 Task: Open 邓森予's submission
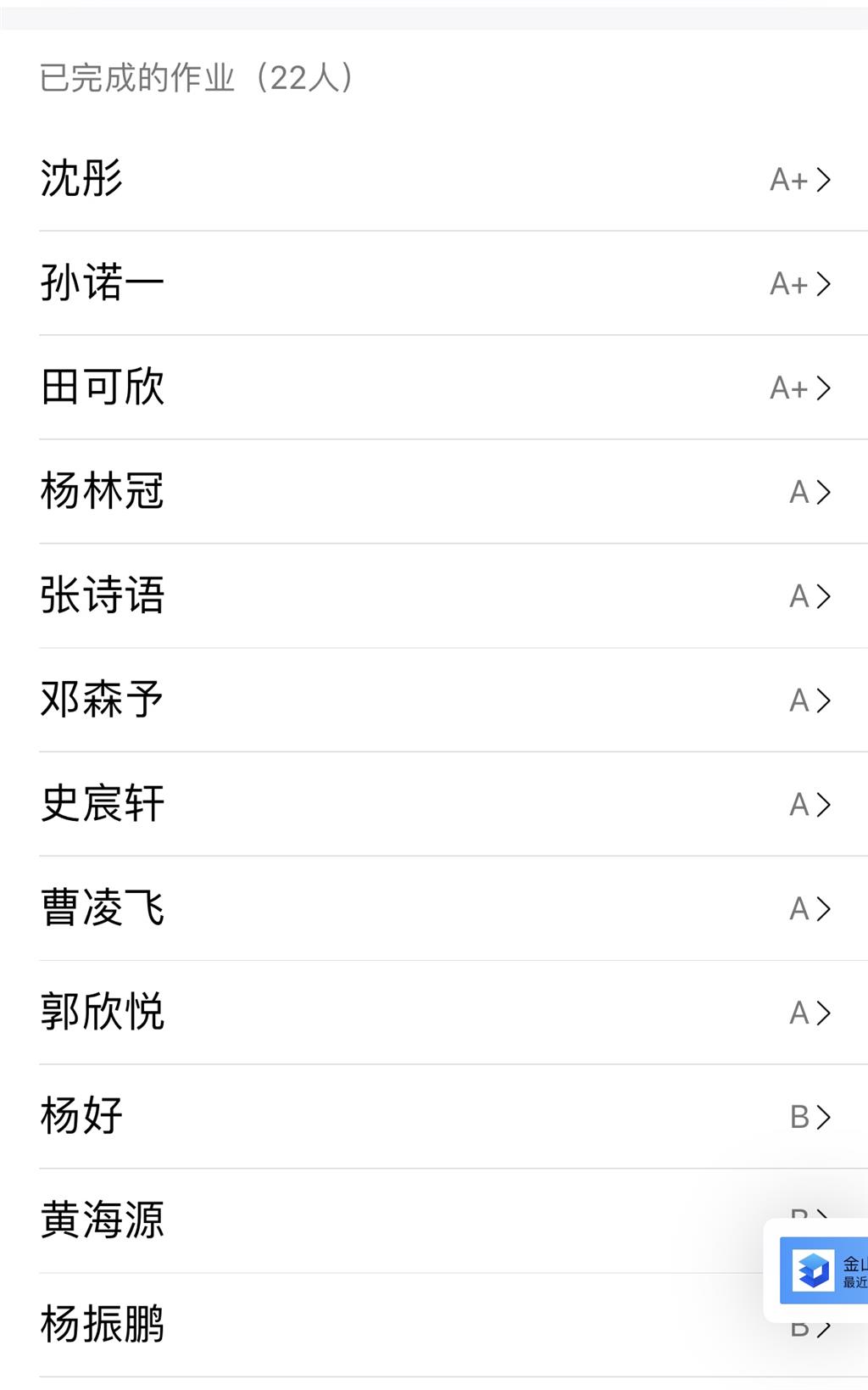434,701
